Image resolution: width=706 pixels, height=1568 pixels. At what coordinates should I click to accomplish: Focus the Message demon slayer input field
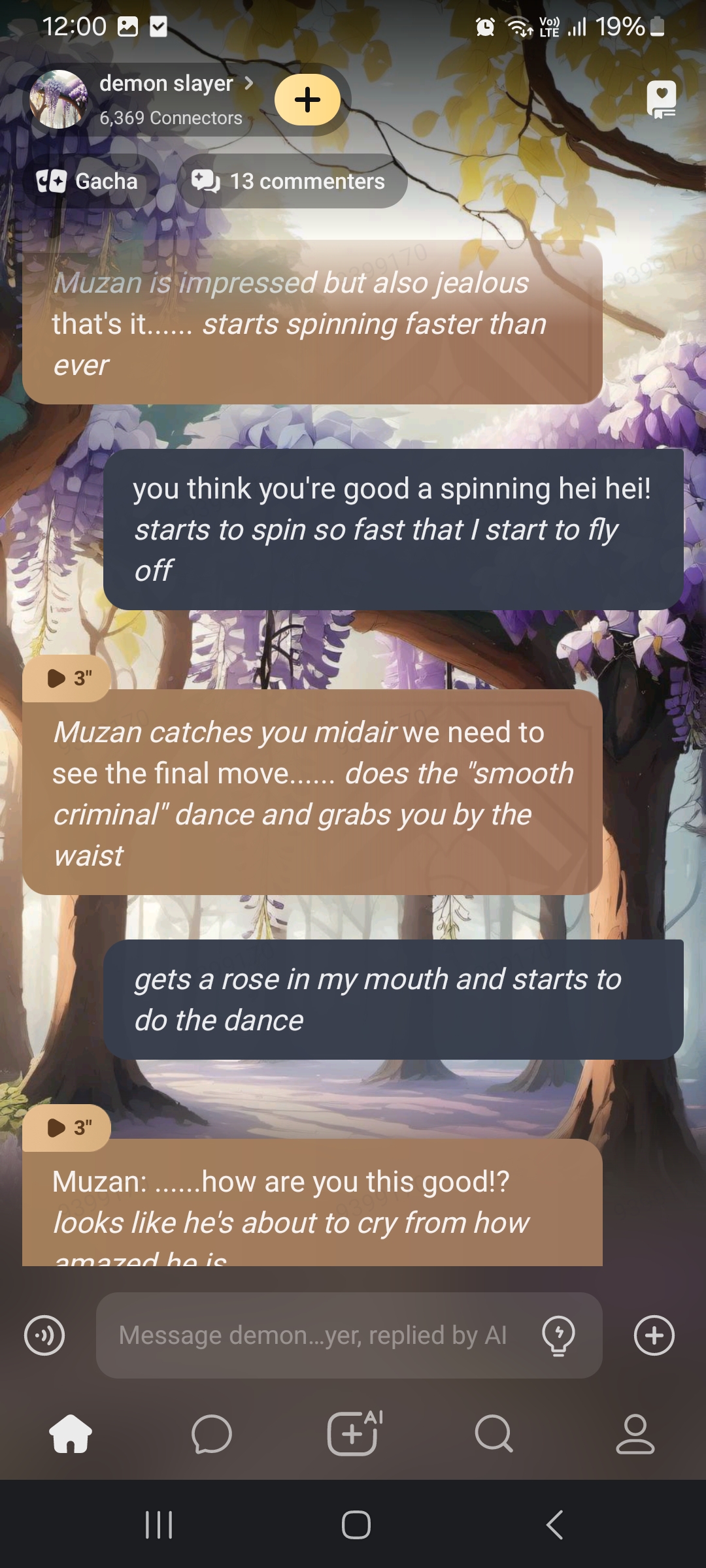click(x=314, y=1335)
